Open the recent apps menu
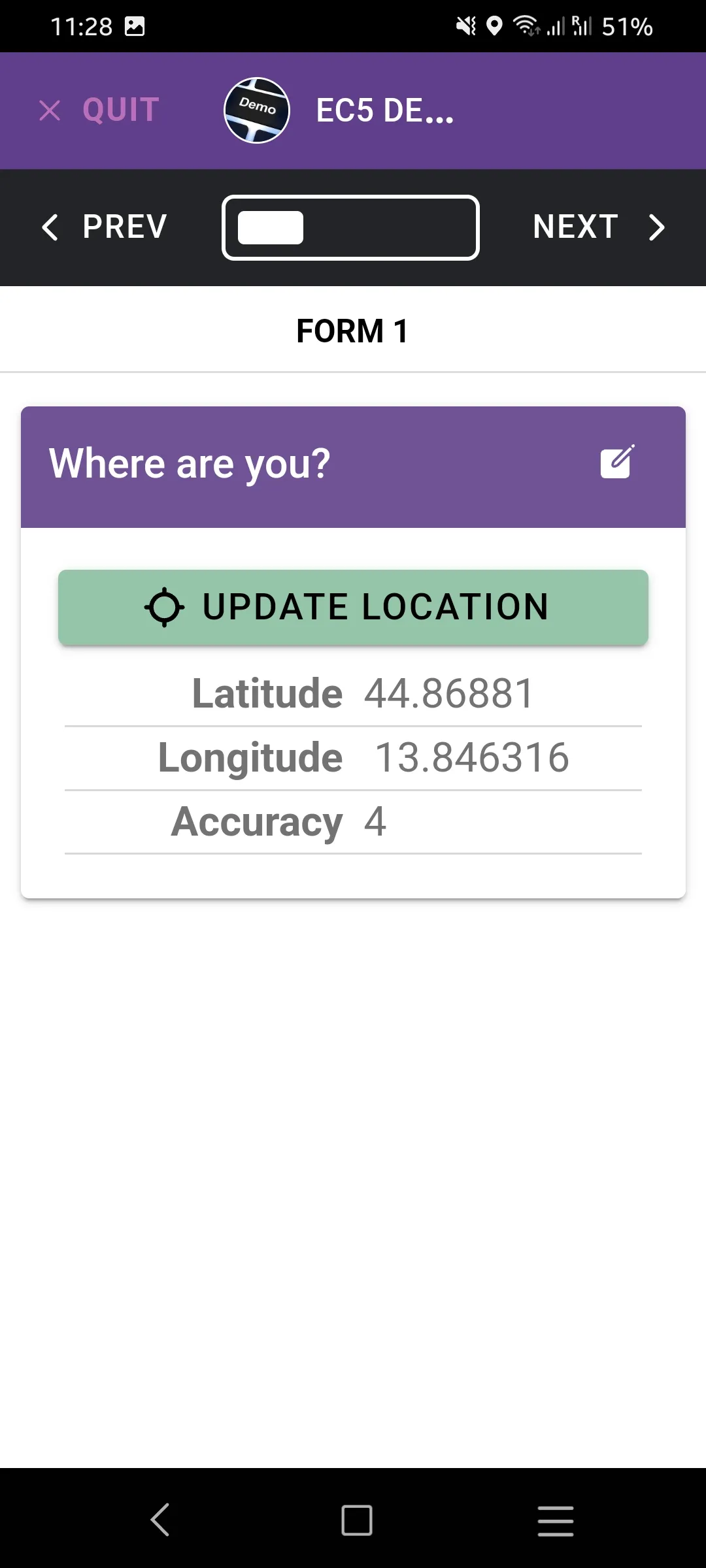The height and width of the screenshot is (1568, 706). [x=555, y=1520]
